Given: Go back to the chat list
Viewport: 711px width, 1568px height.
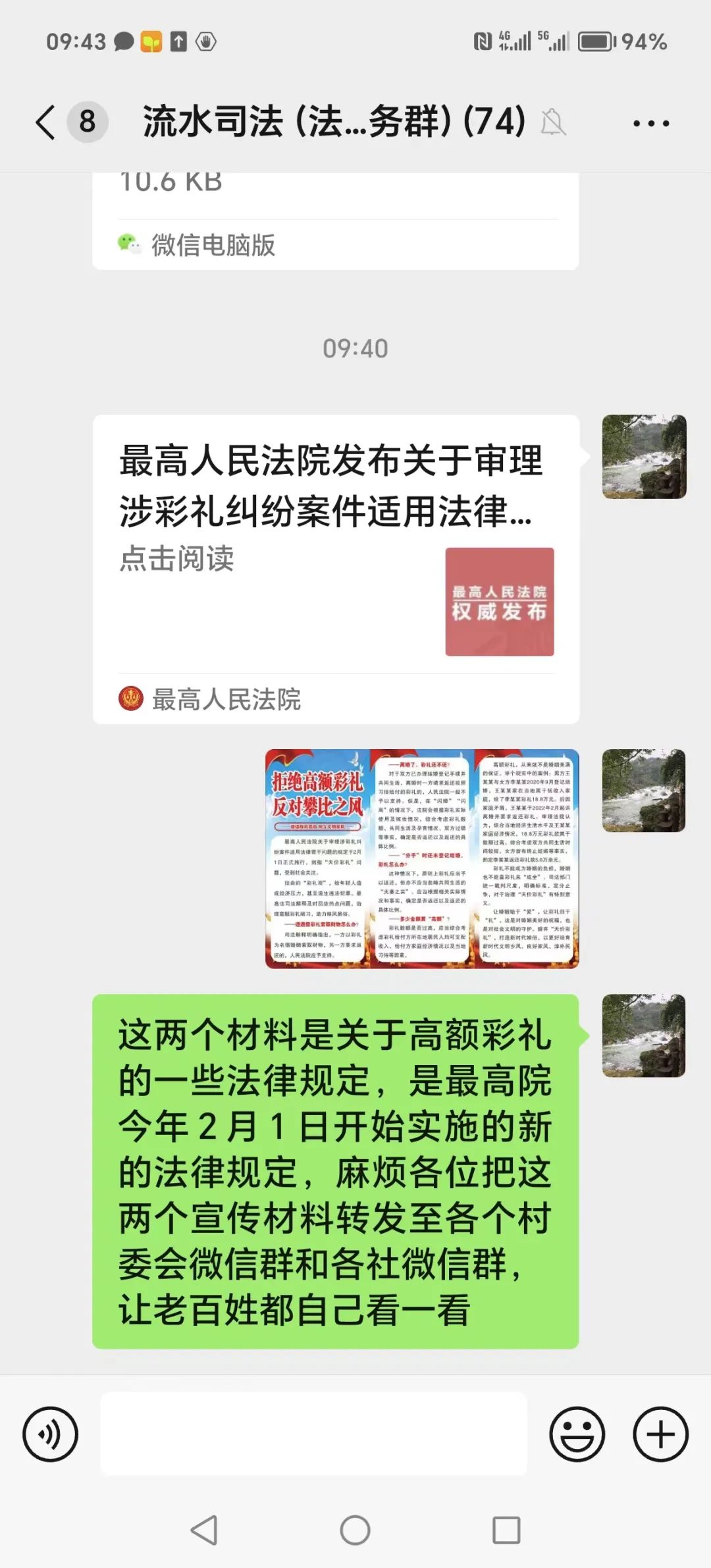Looking at the screenshot, I should click(x=46, y=122).
